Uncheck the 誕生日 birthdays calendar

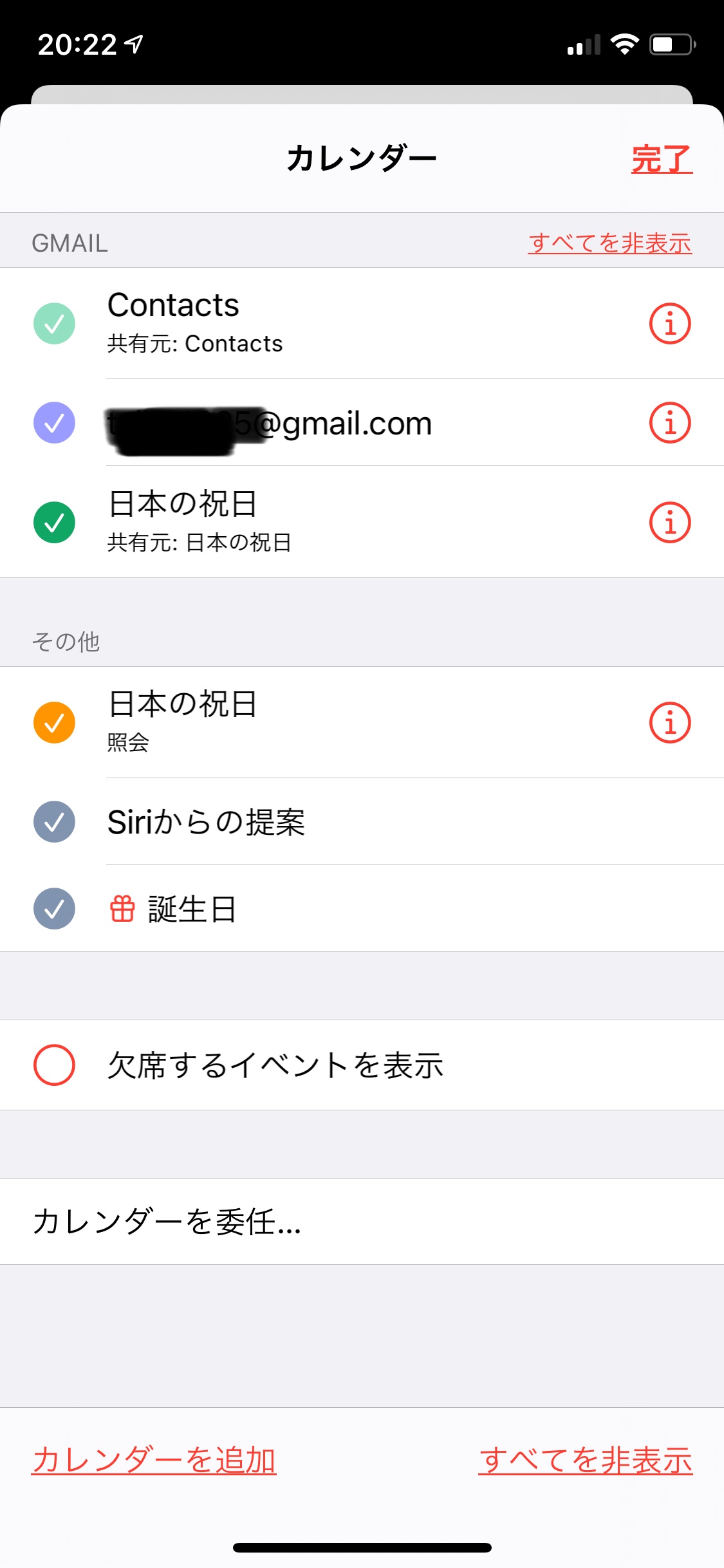[54, 909]
